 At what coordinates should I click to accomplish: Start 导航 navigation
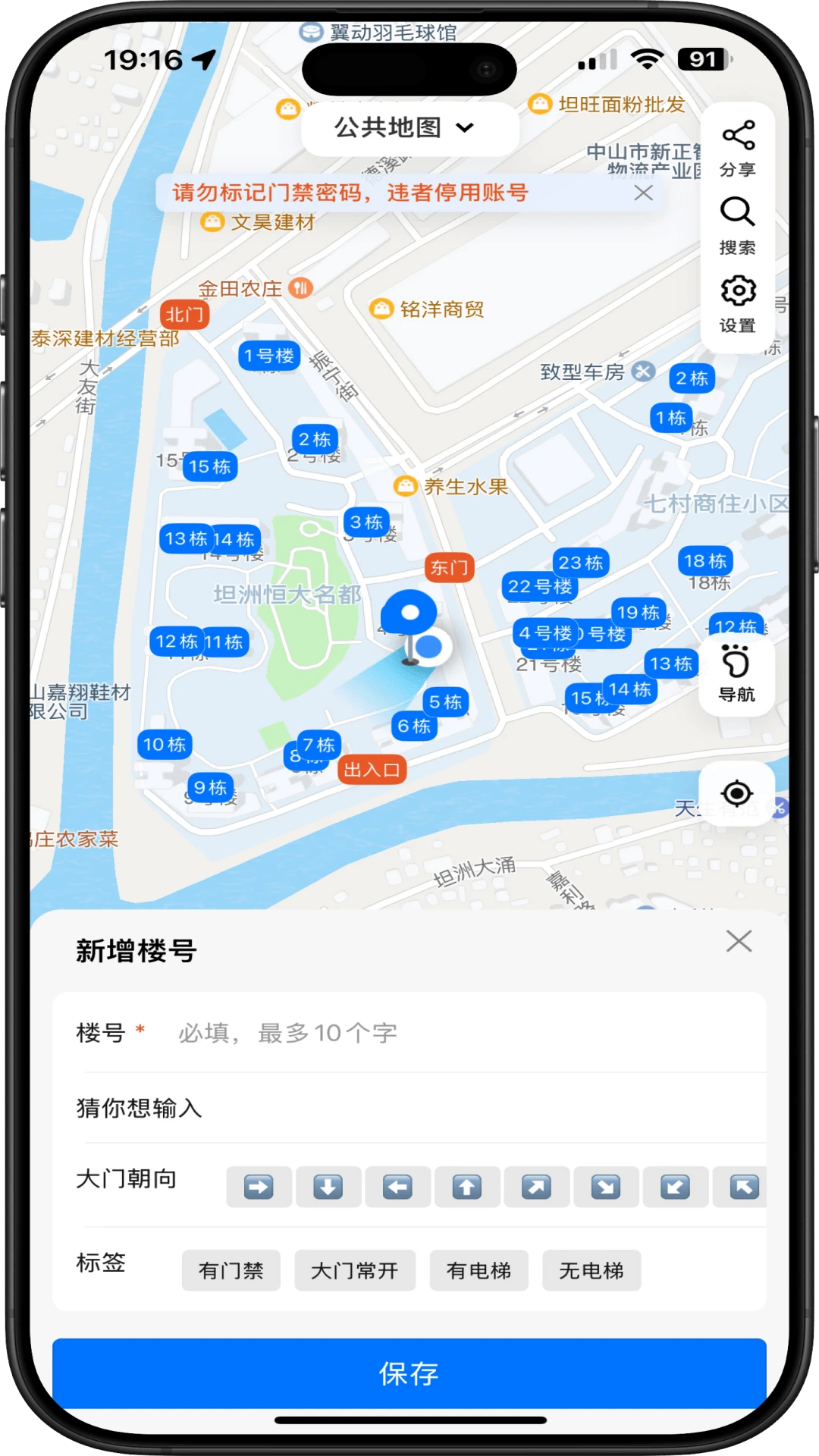click(736, 673)
